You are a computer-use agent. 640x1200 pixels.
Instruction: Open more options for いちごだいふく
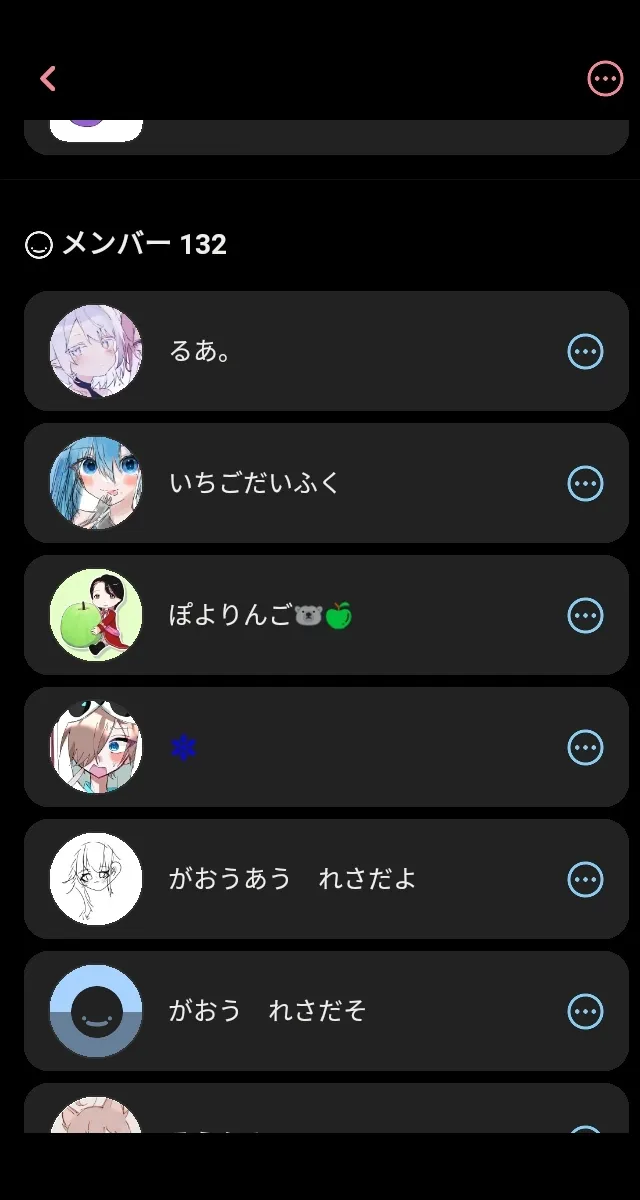coord(585,483)
